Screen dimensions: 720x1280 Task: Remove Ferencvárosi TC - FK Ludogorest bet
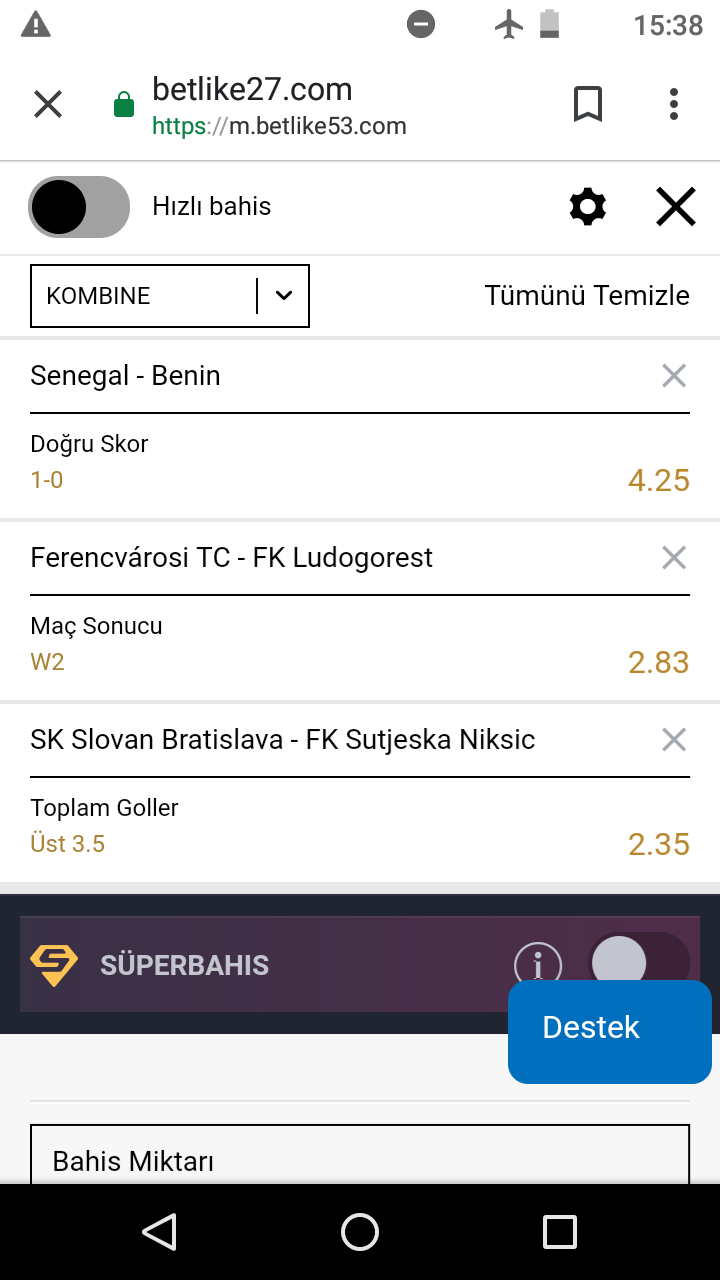tap(674, 558)
